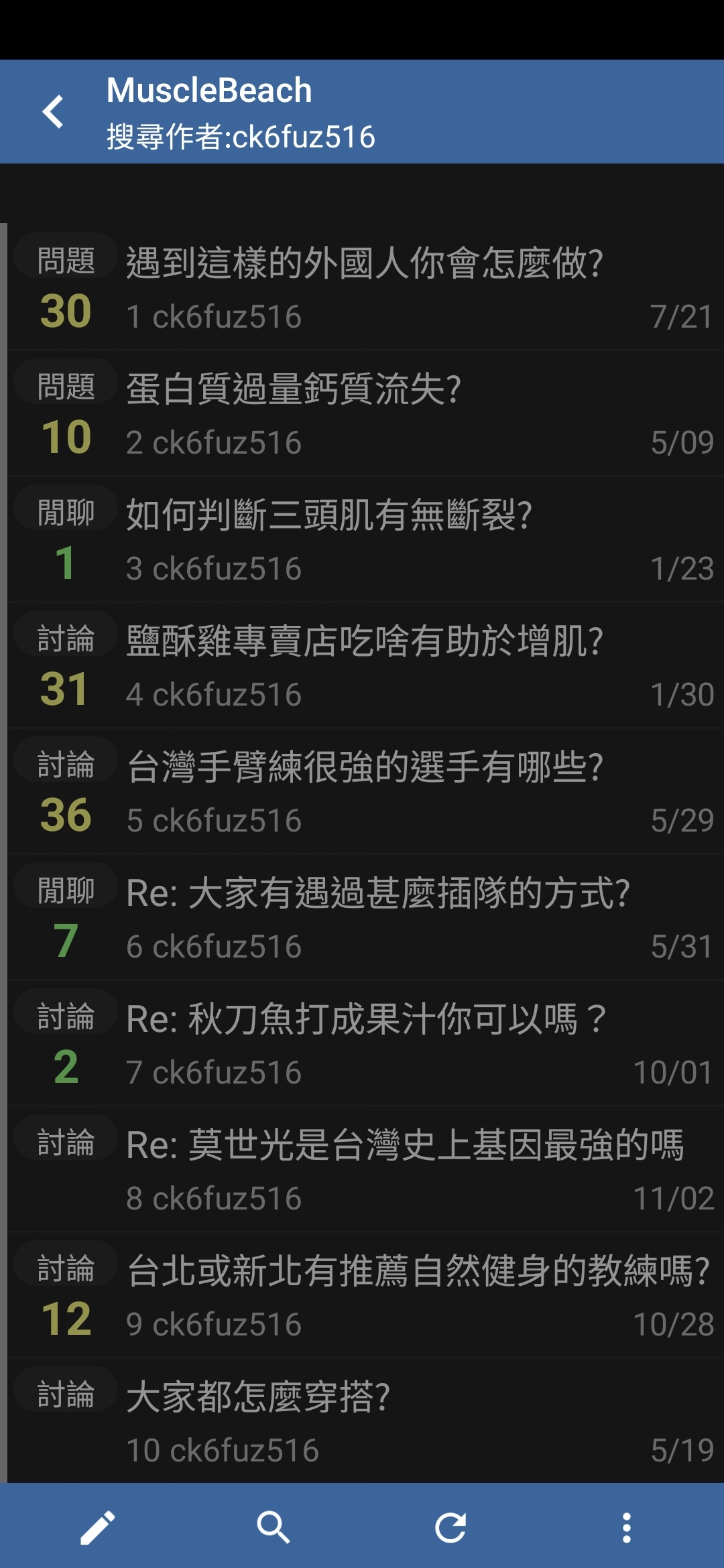Screen dimensions: 724x1568
Task: Open post 鹽酥雞專賣店吃啥有助於增肌?
Action: [365, 665]
